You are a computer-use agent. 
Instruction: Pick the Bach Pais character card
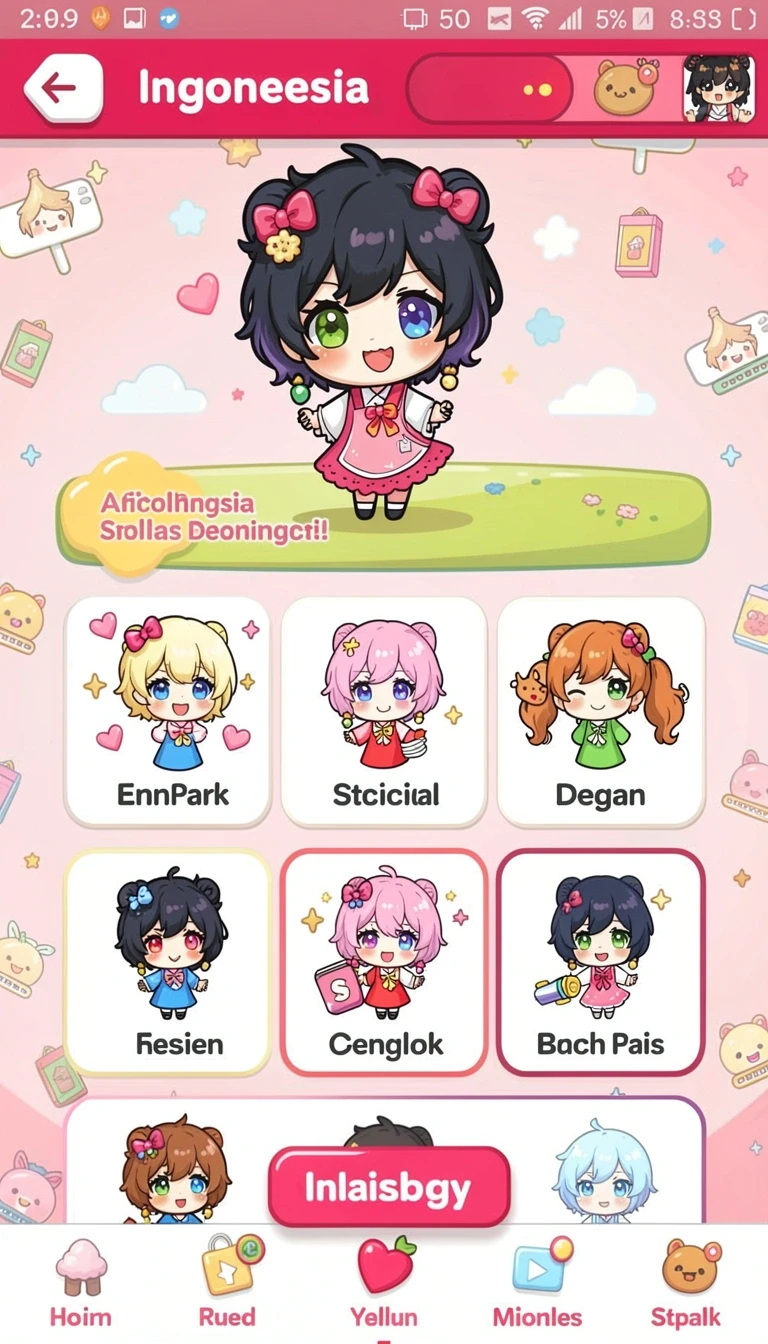601,962
